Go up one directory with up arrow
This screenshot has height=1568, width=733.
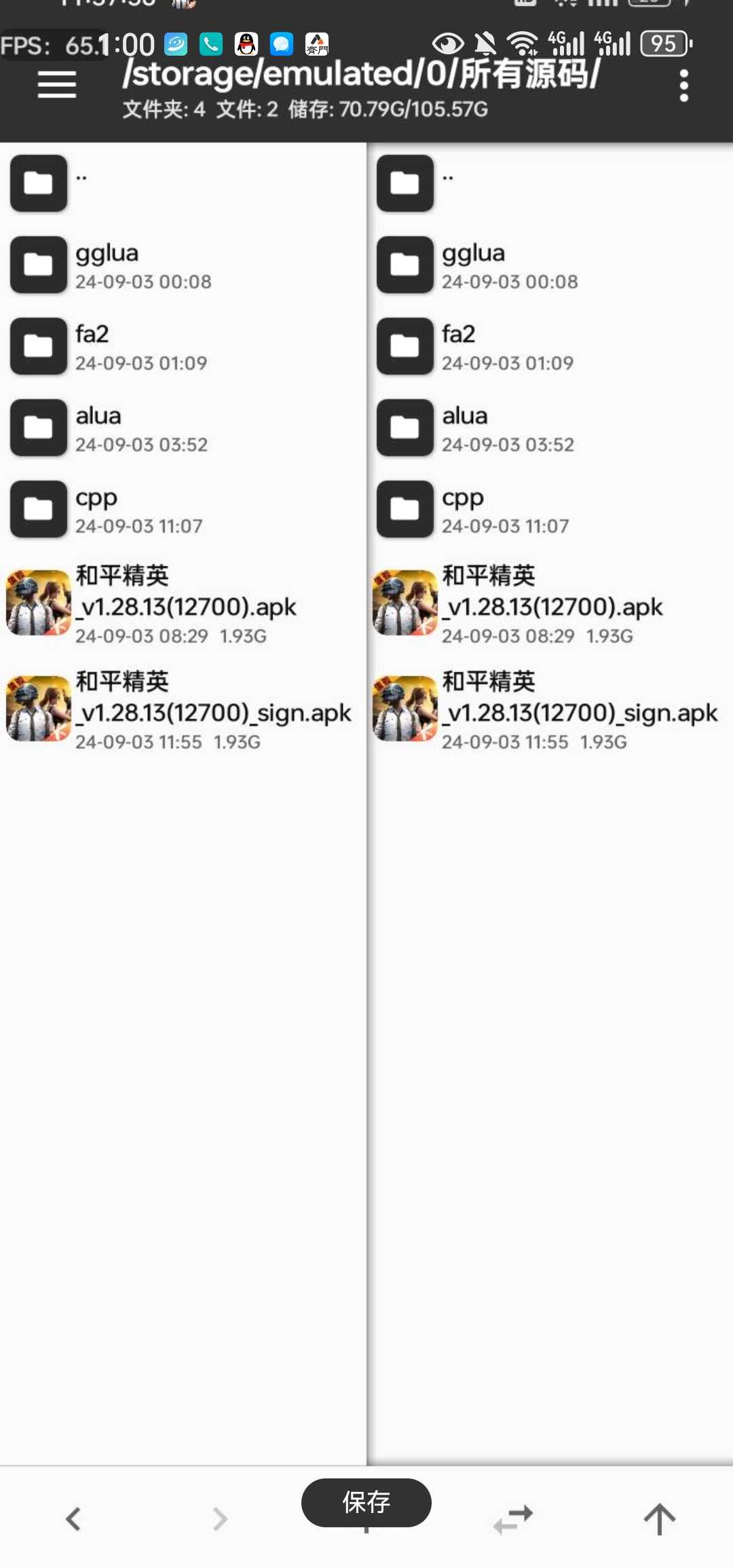pyautogui.click(x=660, y=1518)
